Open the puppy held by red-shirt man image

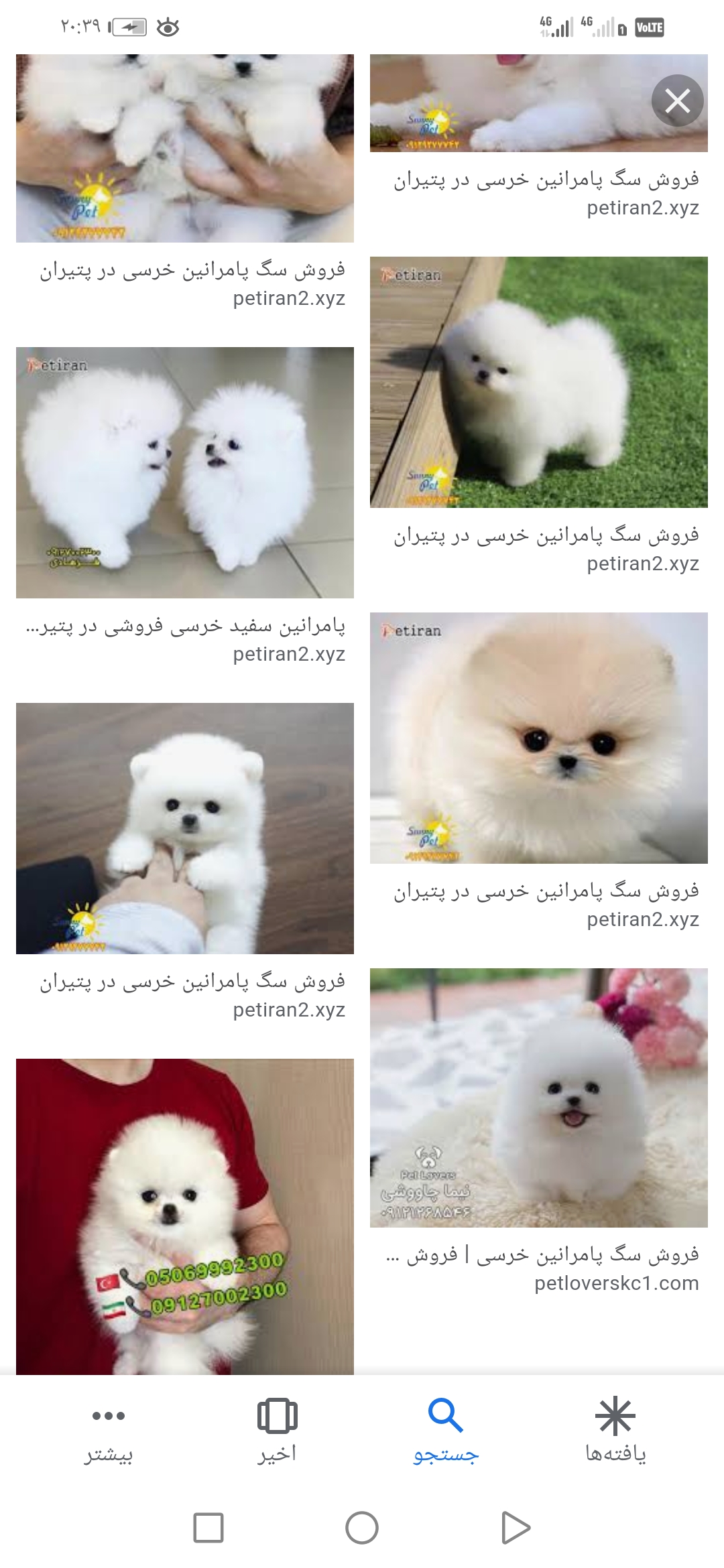coord(185,1216)
